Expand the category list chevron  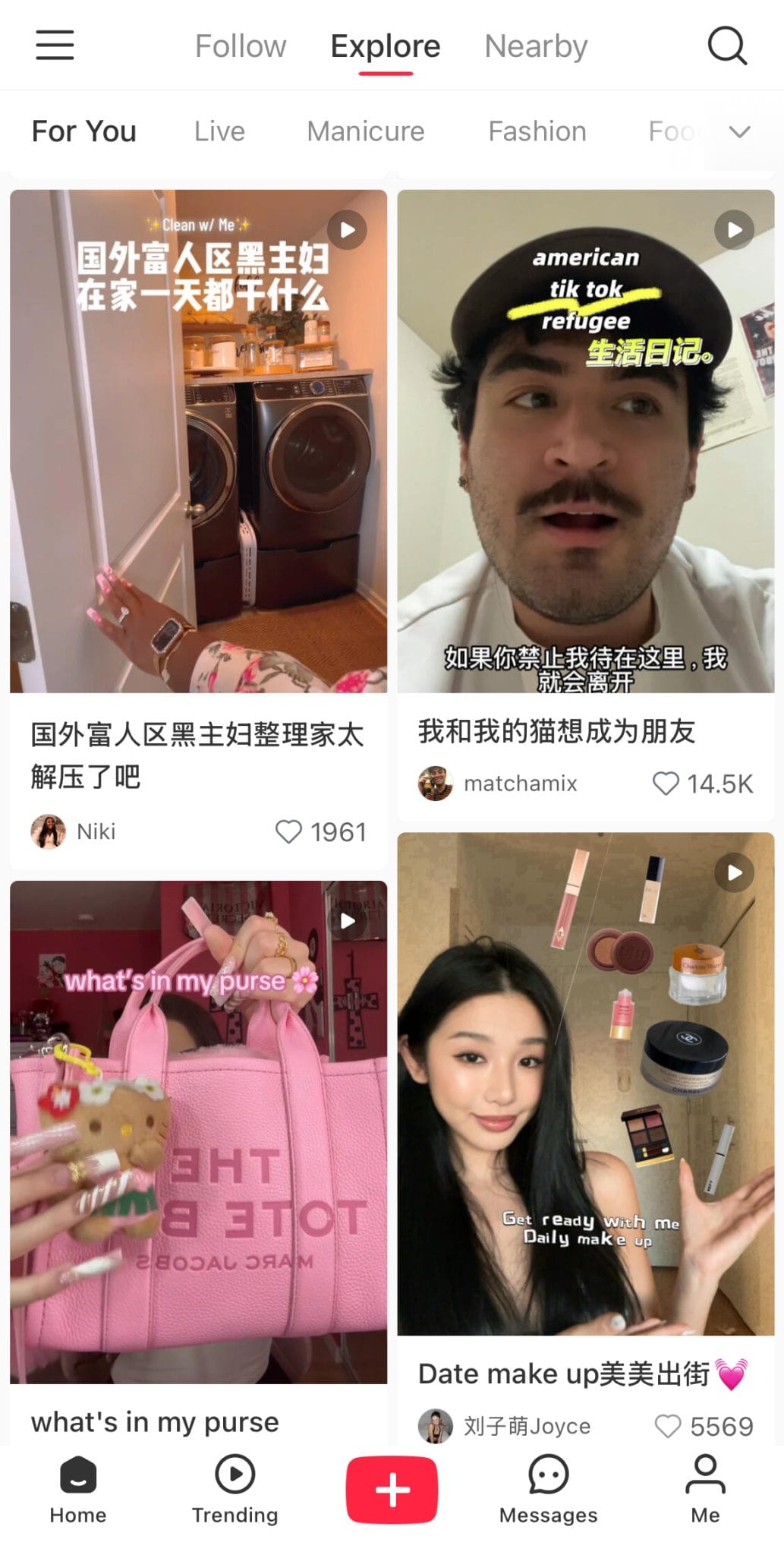click(x=739, y=131)
